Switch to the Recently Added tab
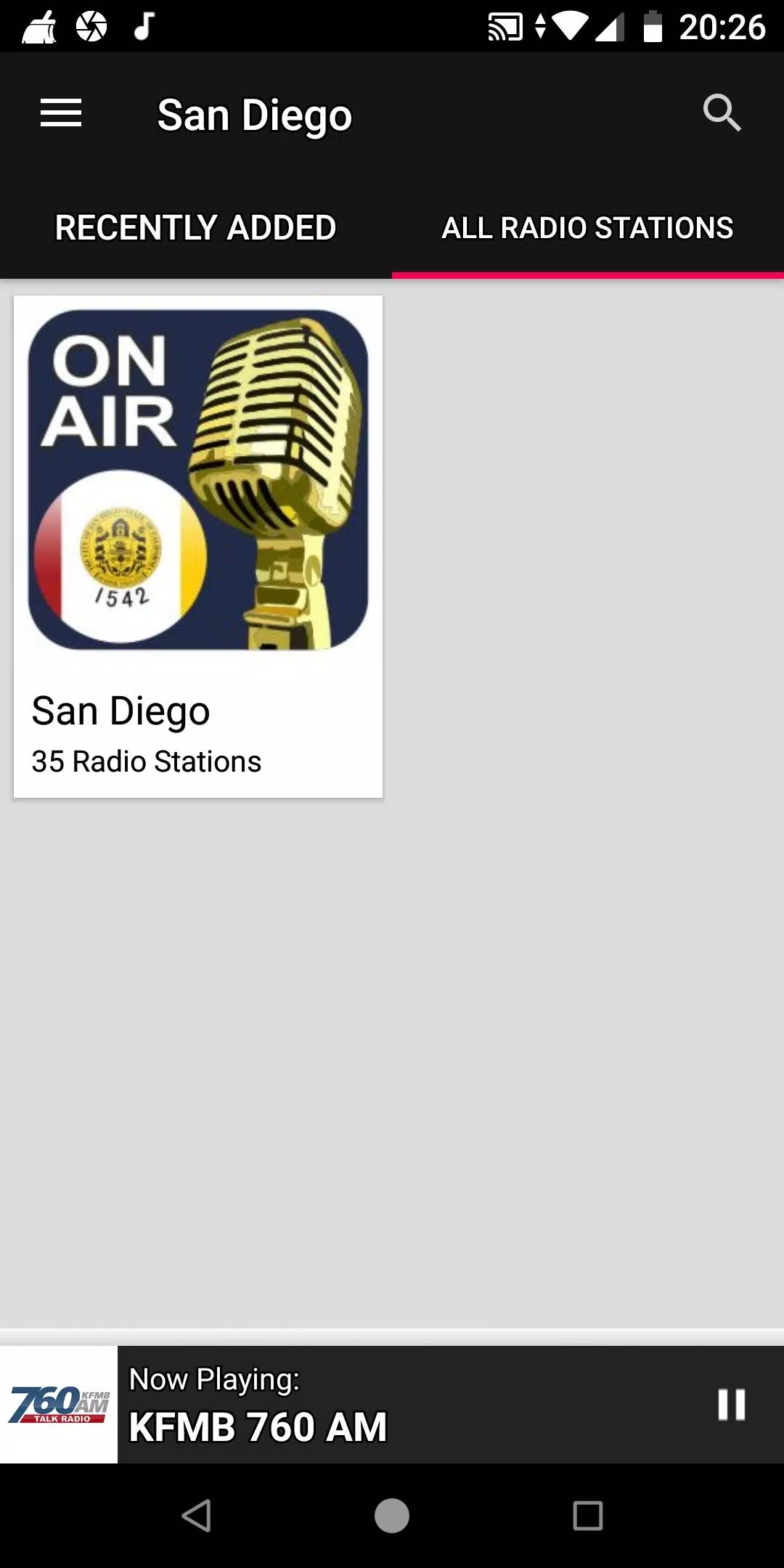Screen dimensions: 784x1568 point(196,228)
